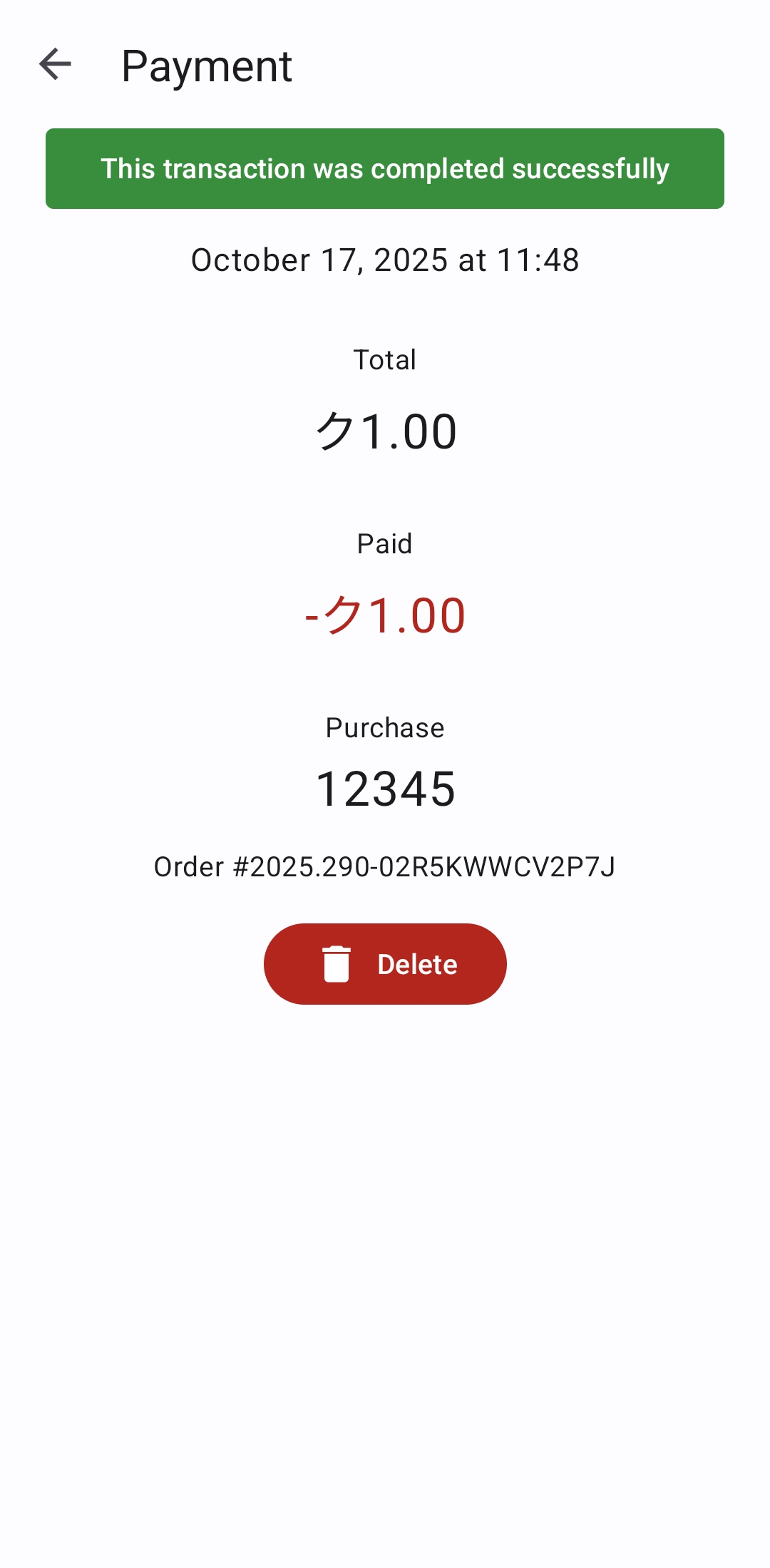Go back from the Payment screen
This screenshot has width=770, height=1568.
(x=55, y=65)
